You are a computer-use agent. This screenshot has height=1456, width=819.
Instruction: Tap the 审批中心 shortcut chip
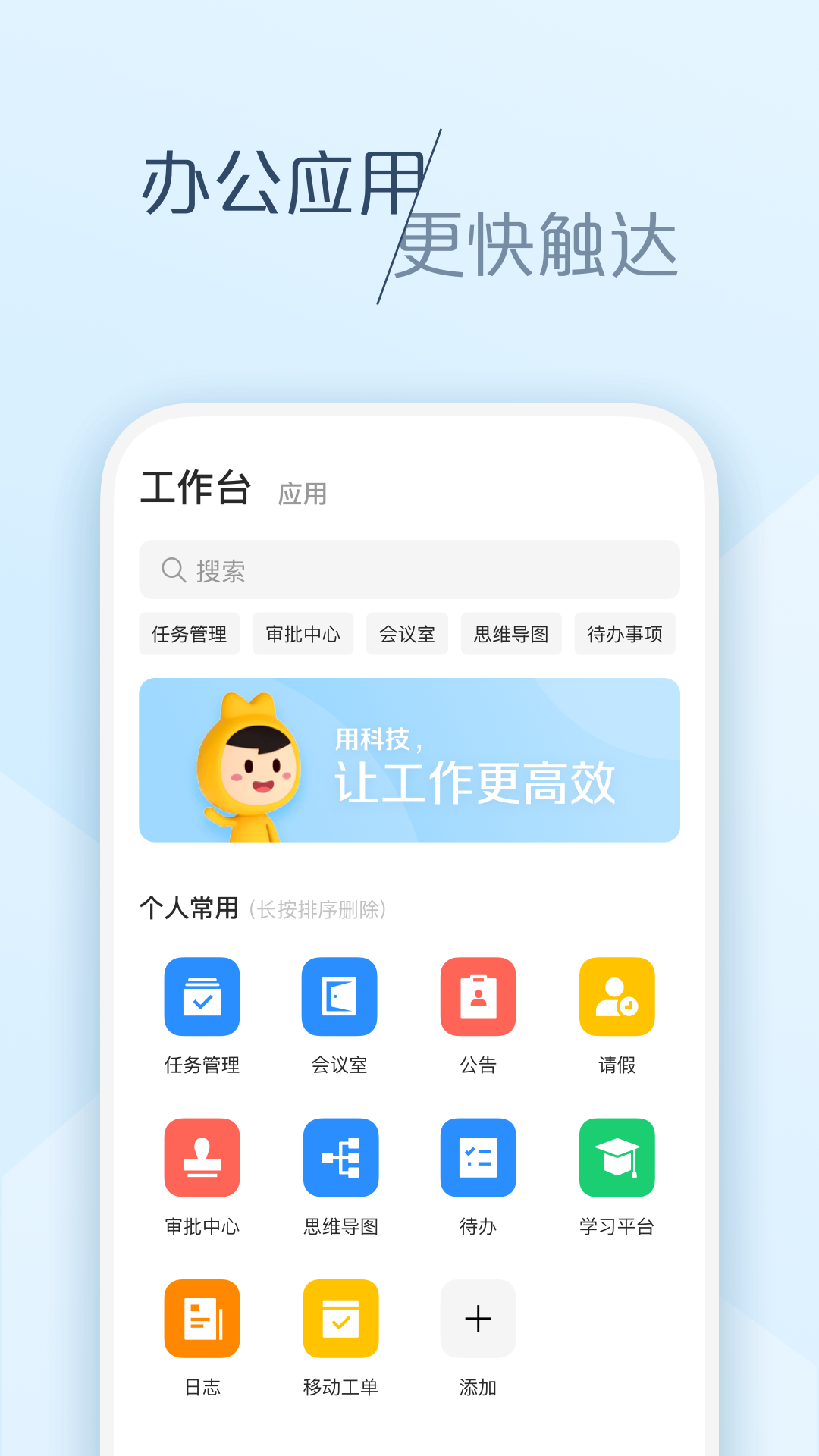pos(303,634)
